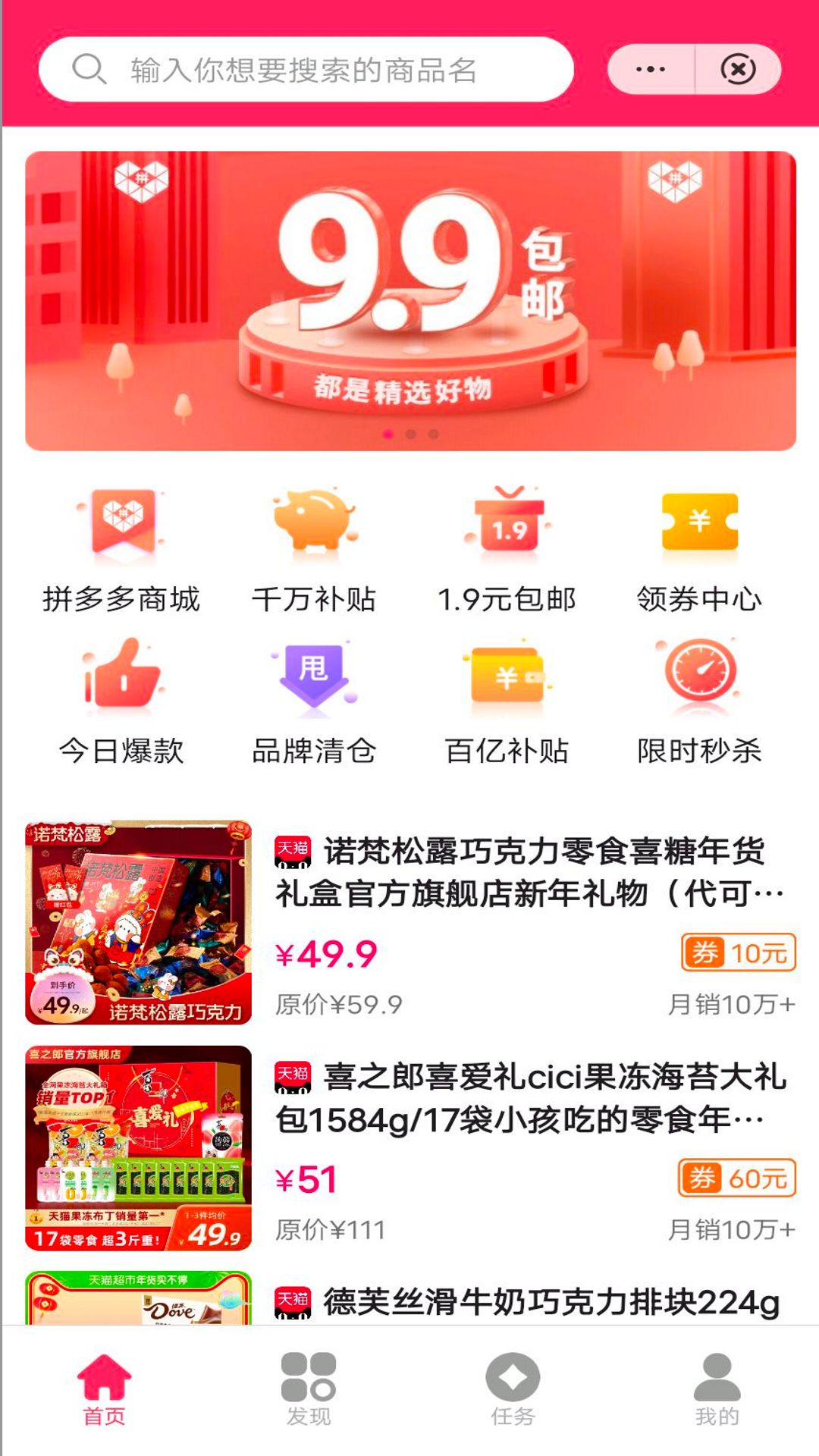Select the 品牌清仓 clearance icon
Viewport: 819px width, 1456px height.
point(315,682)
